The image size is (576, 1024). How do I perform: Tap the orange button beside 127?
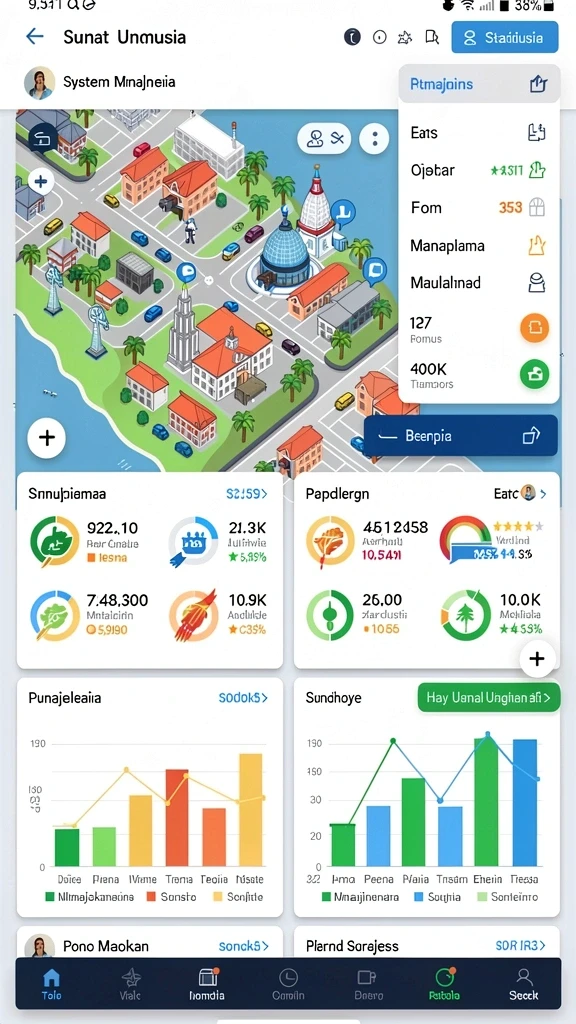point(534,327)
